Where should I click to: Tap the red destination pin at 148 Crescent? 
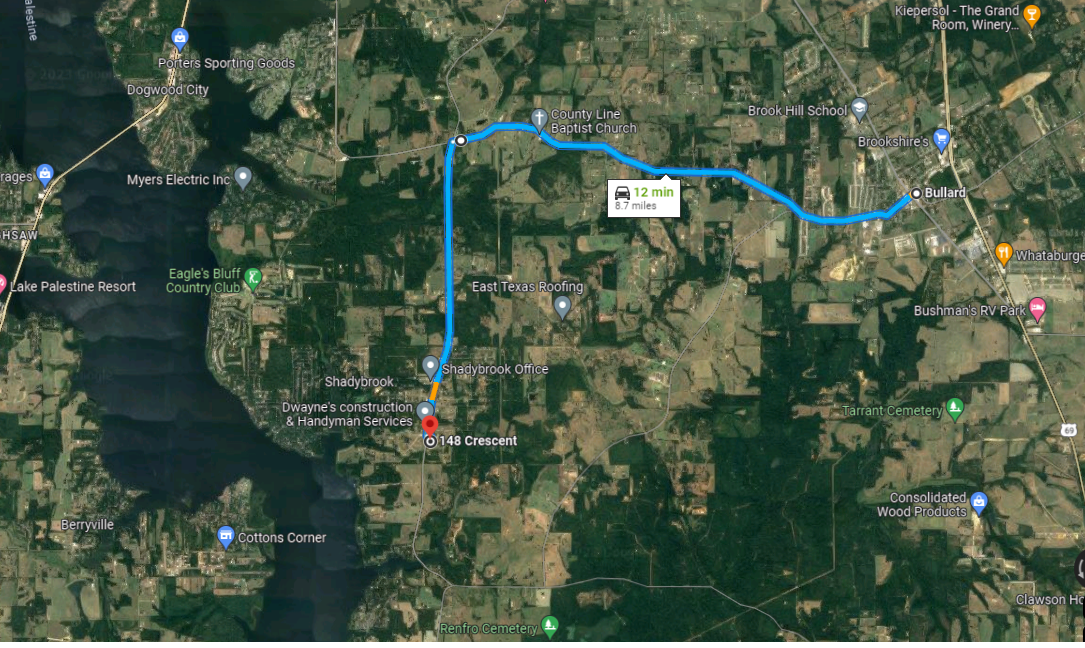pyautogui.click(x=430, y=426)
